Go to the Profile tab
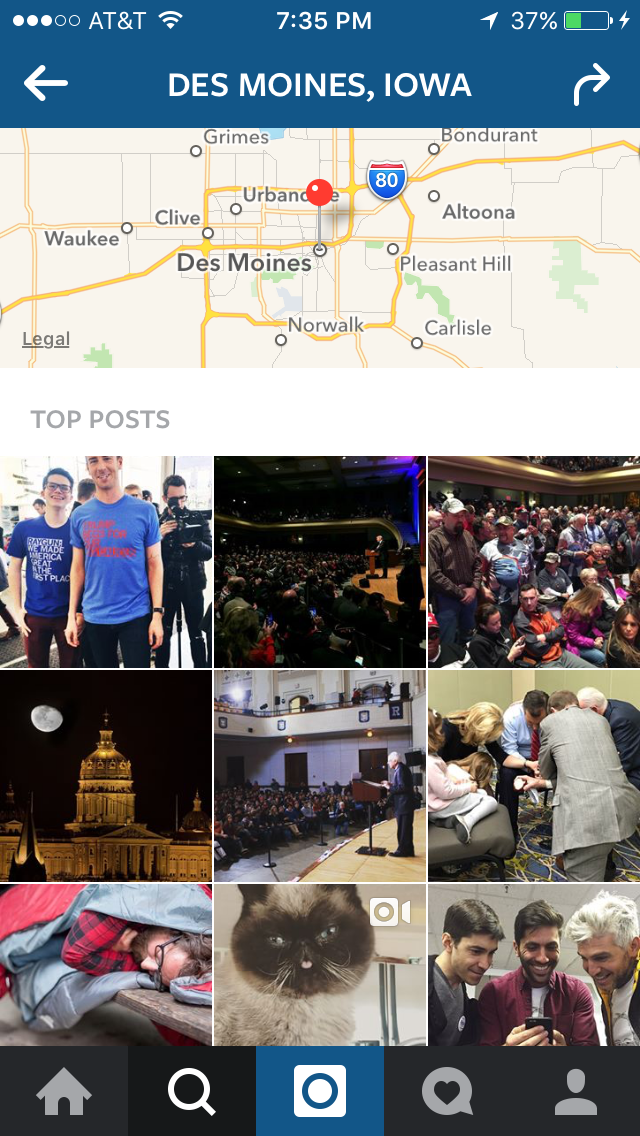Image resolution: width=640 pixels, height=1136 pixels. (576, 1091)
